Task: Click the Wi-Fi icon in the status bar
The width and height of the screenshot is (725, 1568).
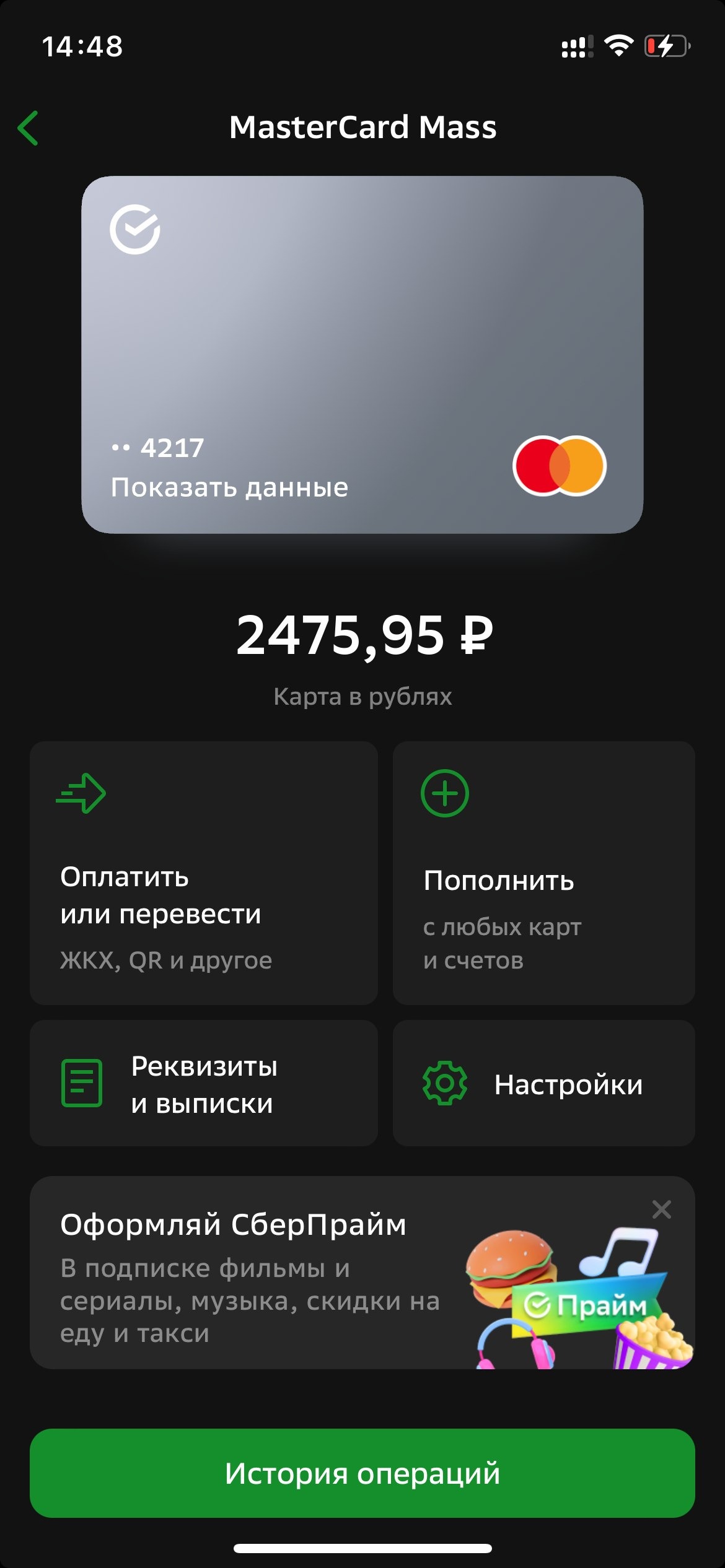Action: [620, 45]
